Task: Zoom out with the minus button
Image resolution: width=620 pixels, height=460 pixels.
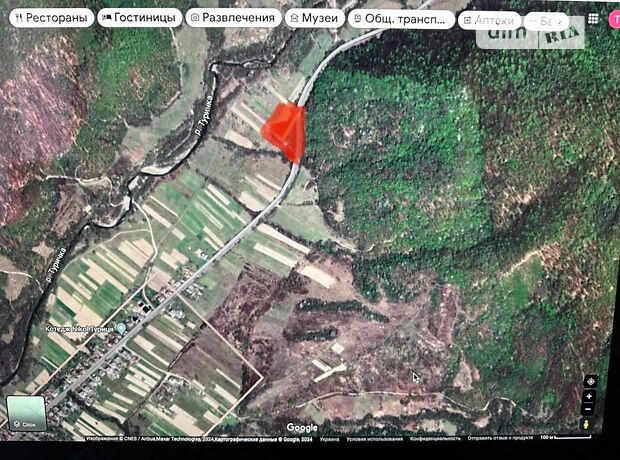Action: click(x=589, y=409)
